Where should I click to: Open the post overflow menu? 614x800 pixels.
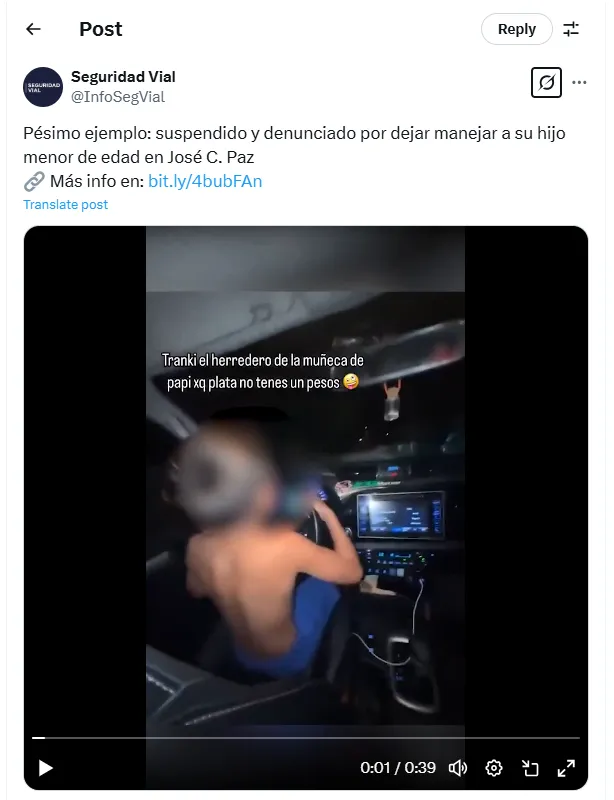pyautogui.click(x=580, y=83)
